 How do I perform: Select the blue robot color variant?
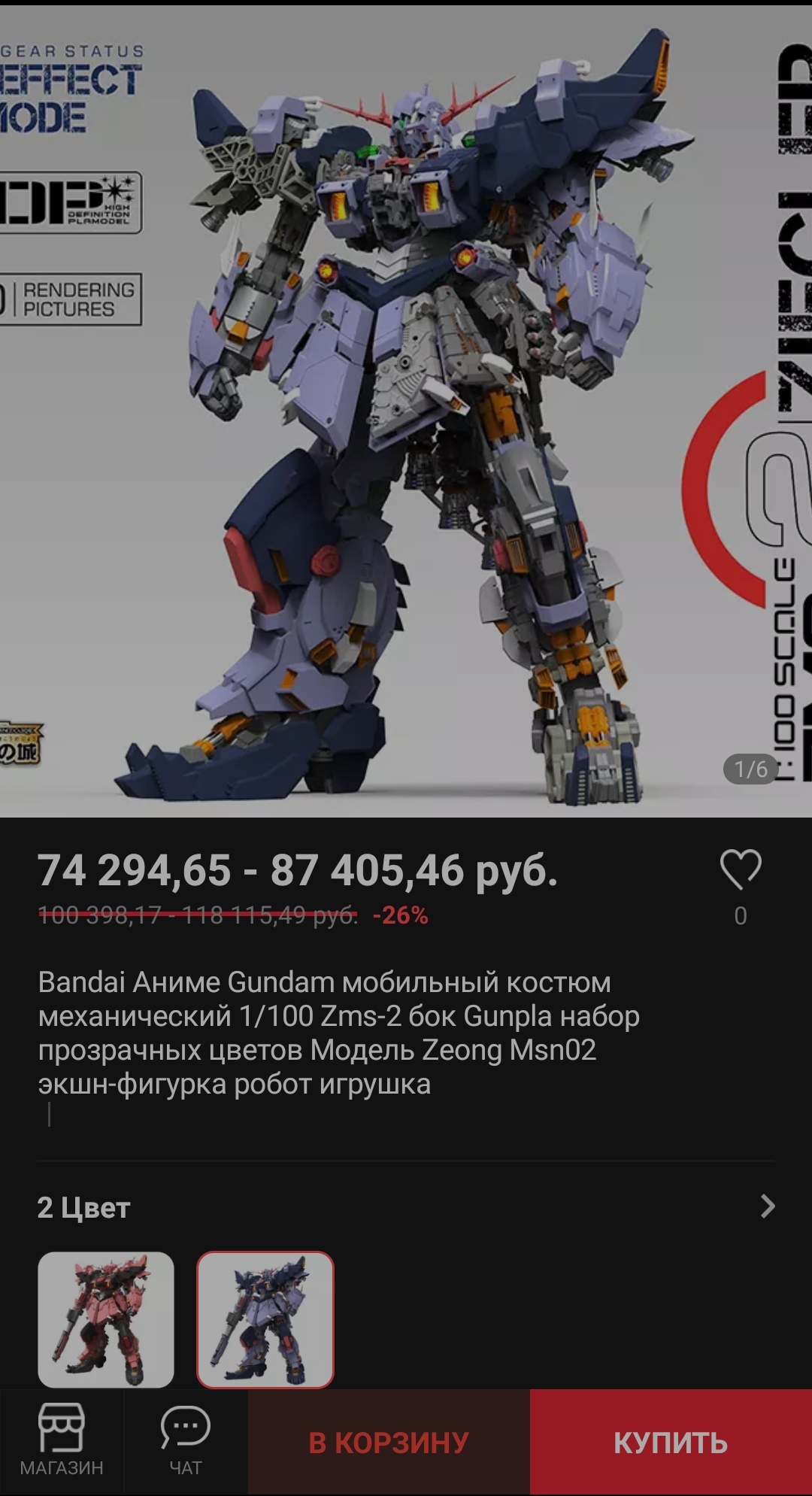(265, 1319)
